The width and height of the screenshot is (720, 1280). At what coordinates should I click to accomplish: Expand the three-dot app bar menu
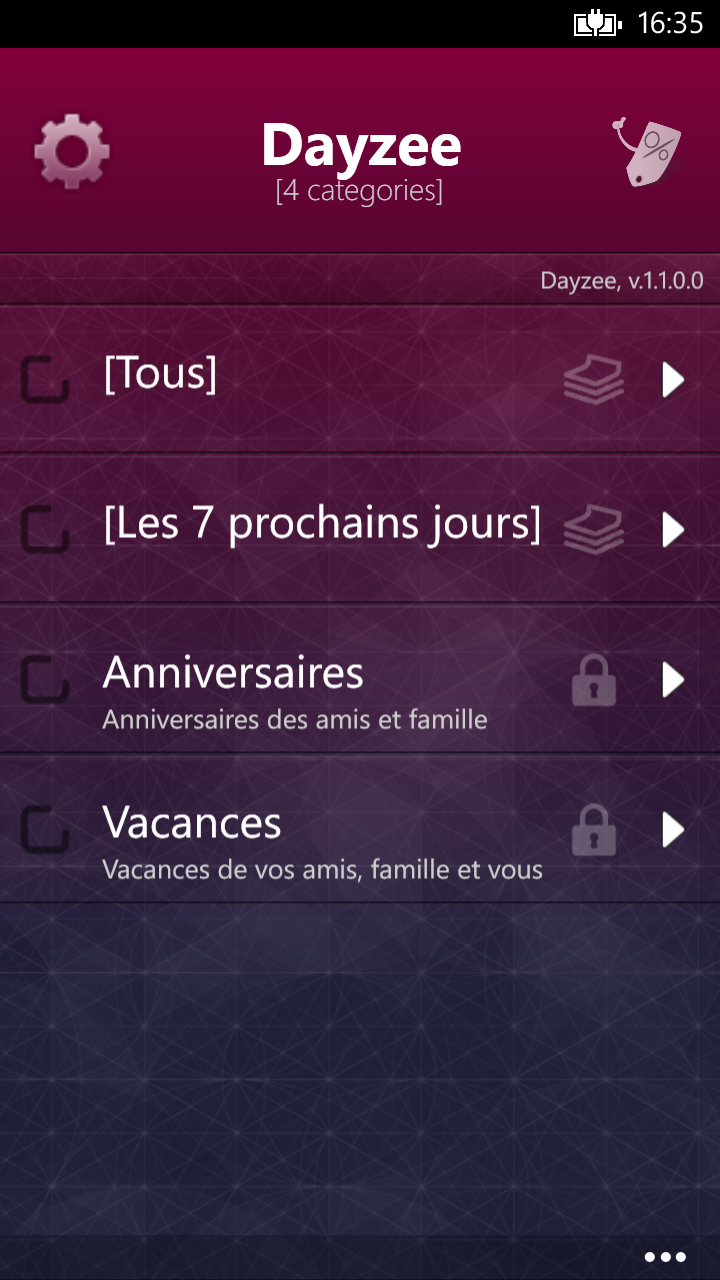[x=665, y=1257]
